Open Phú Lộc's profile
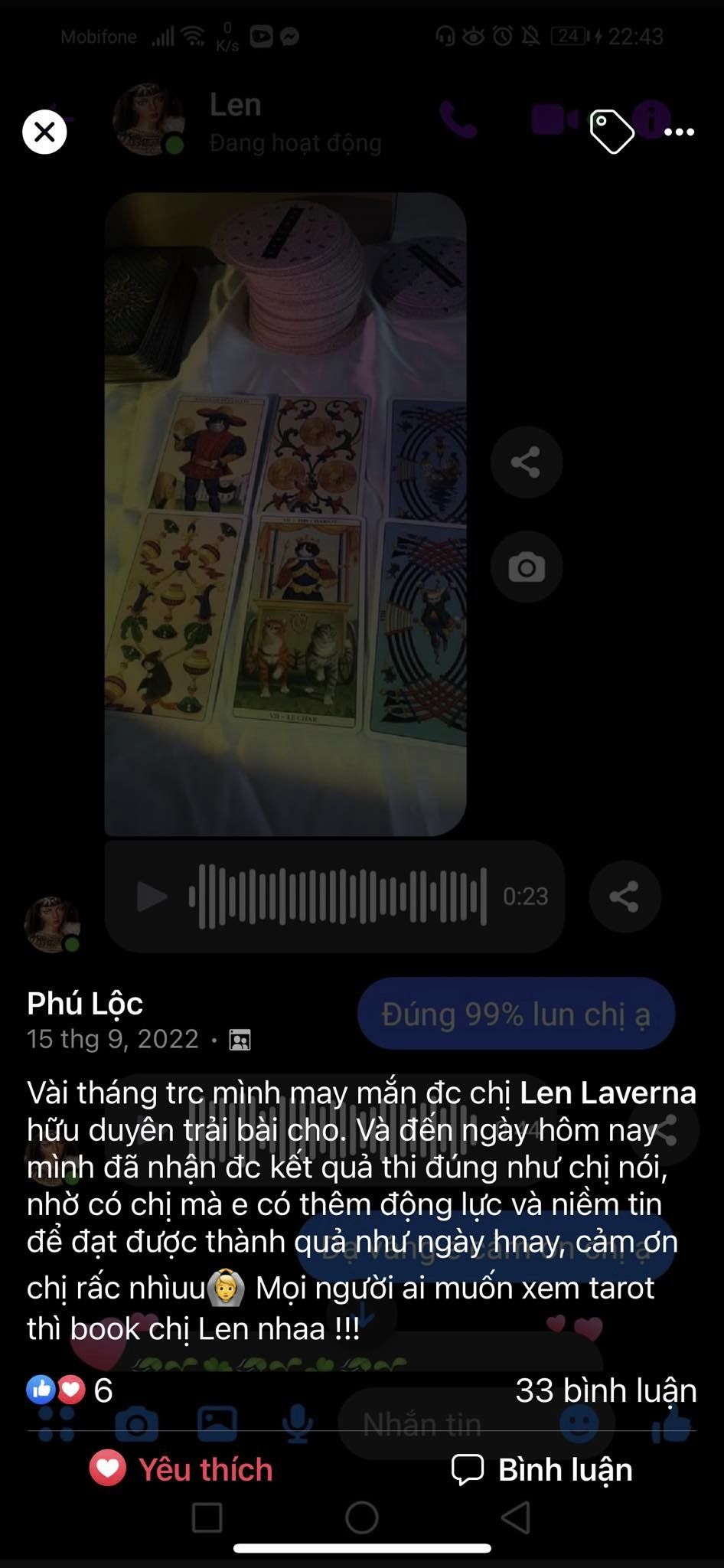 pyautogui.click(x=85, y=1003)
